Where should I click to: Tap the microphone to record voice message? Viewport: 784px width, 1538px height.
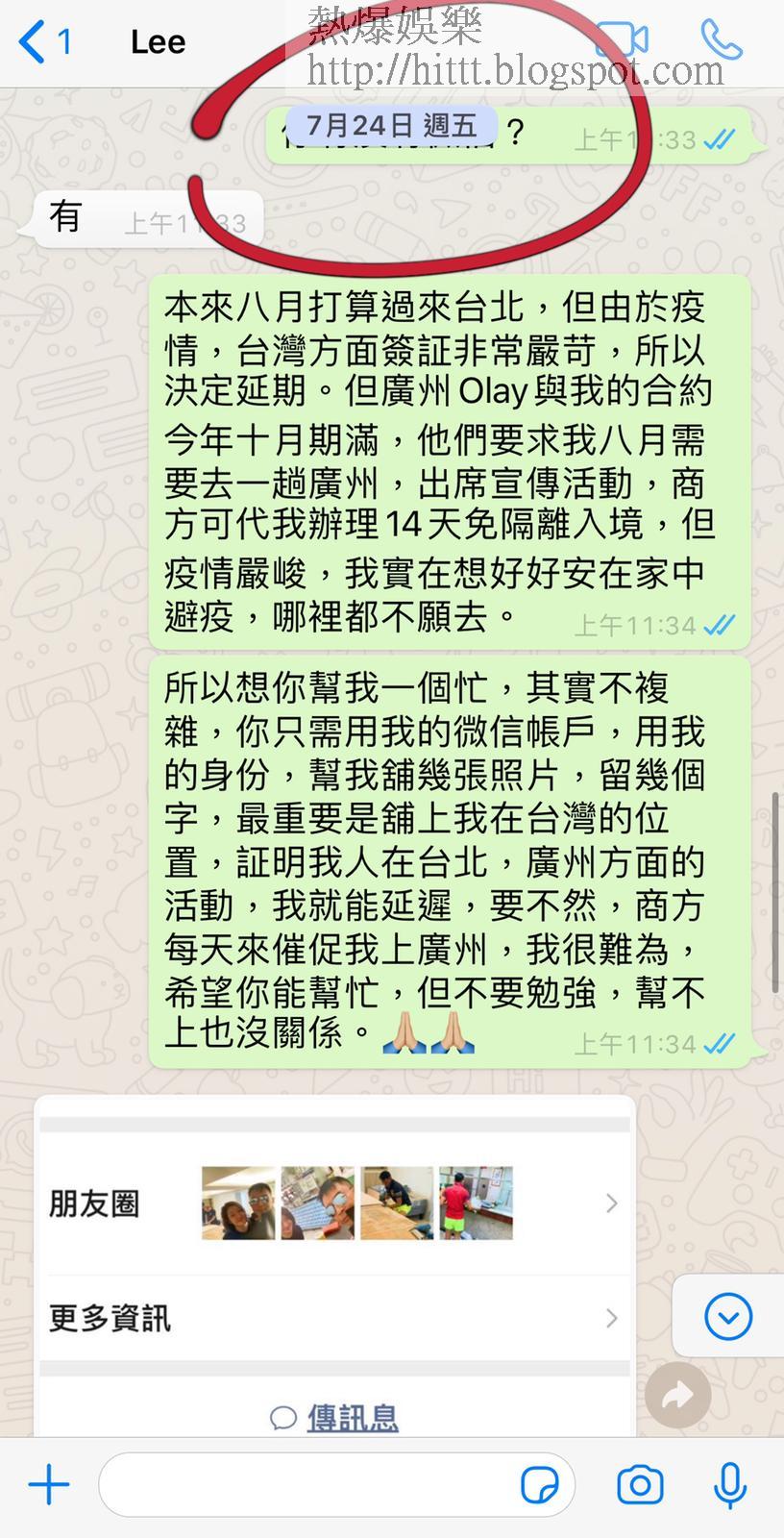coord(730,1485)
